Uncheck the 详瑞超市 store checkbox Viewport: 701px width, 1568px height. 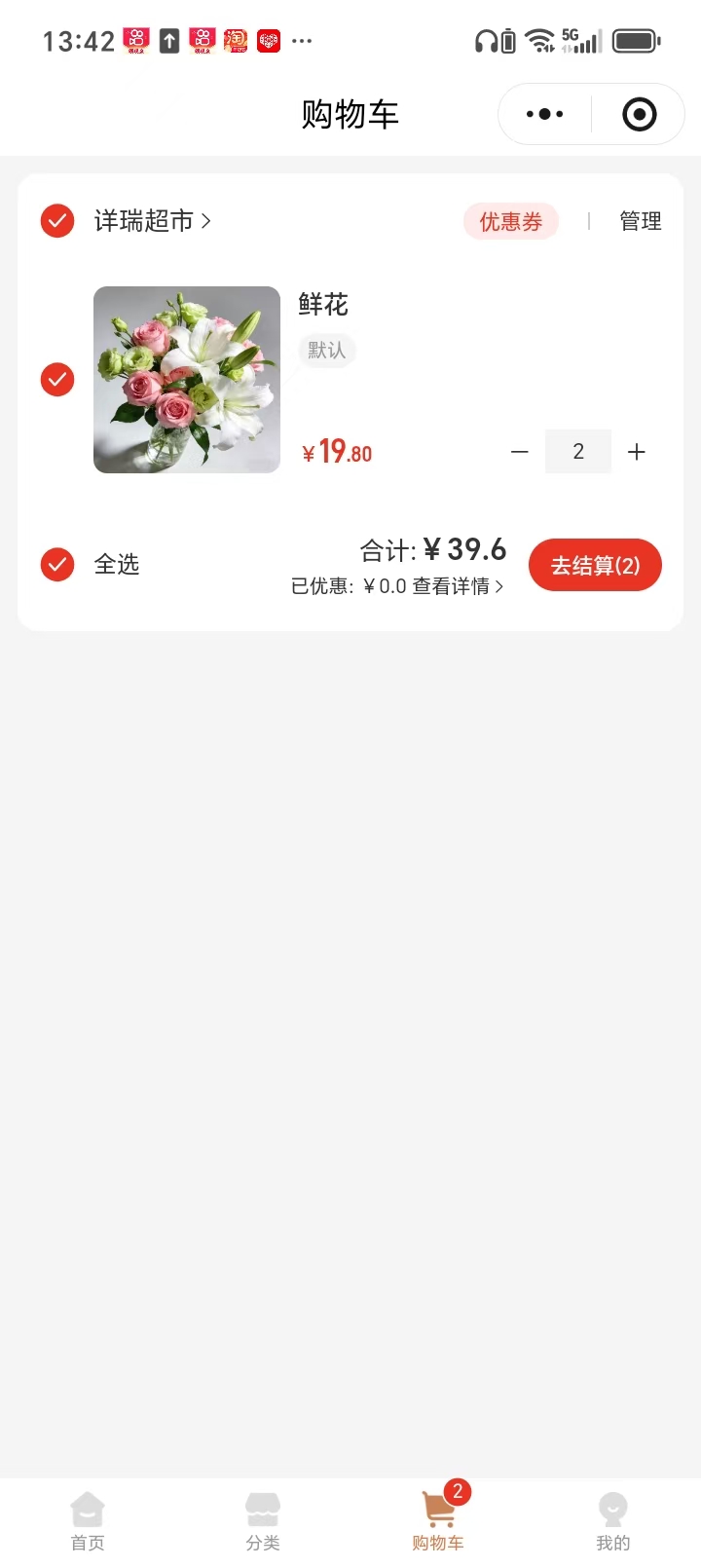coord(57,221)
